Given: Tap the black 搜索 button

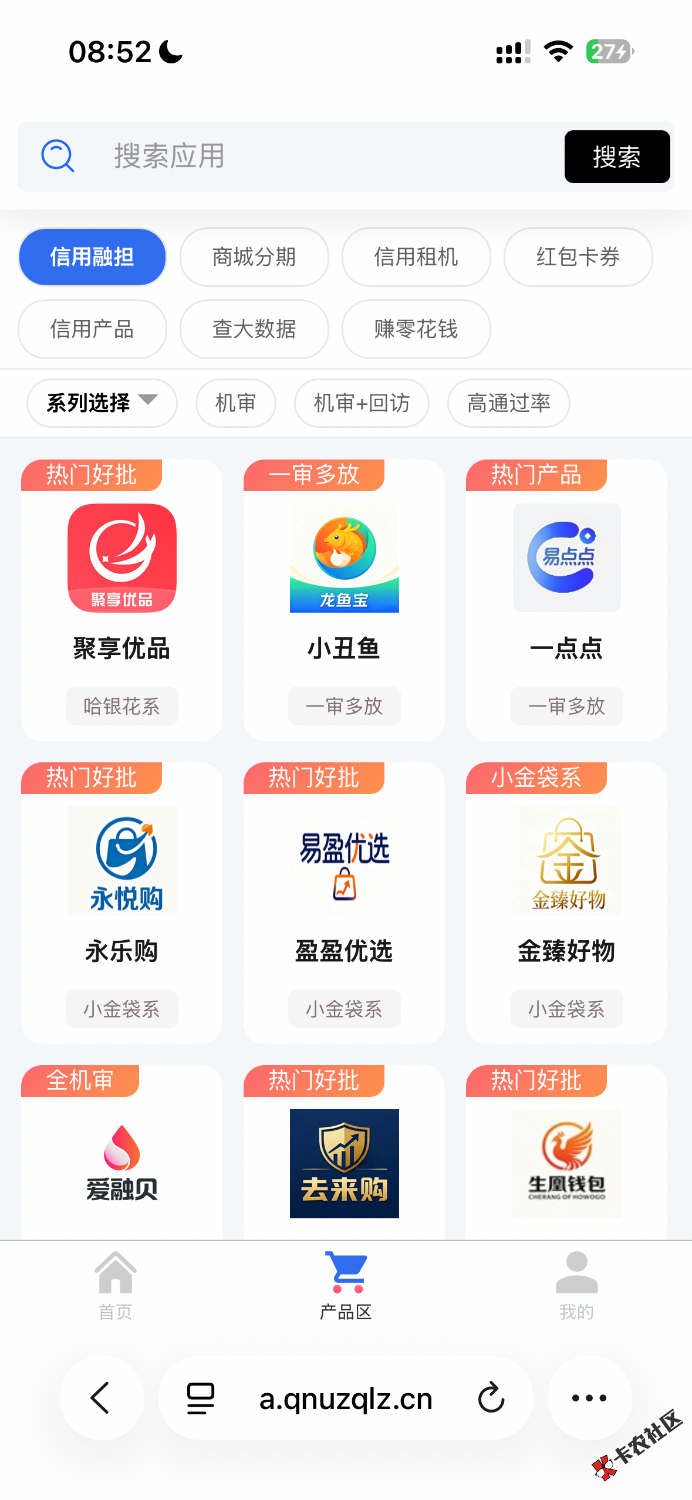Looking at the screenshot, I should (x=616, y=157).
